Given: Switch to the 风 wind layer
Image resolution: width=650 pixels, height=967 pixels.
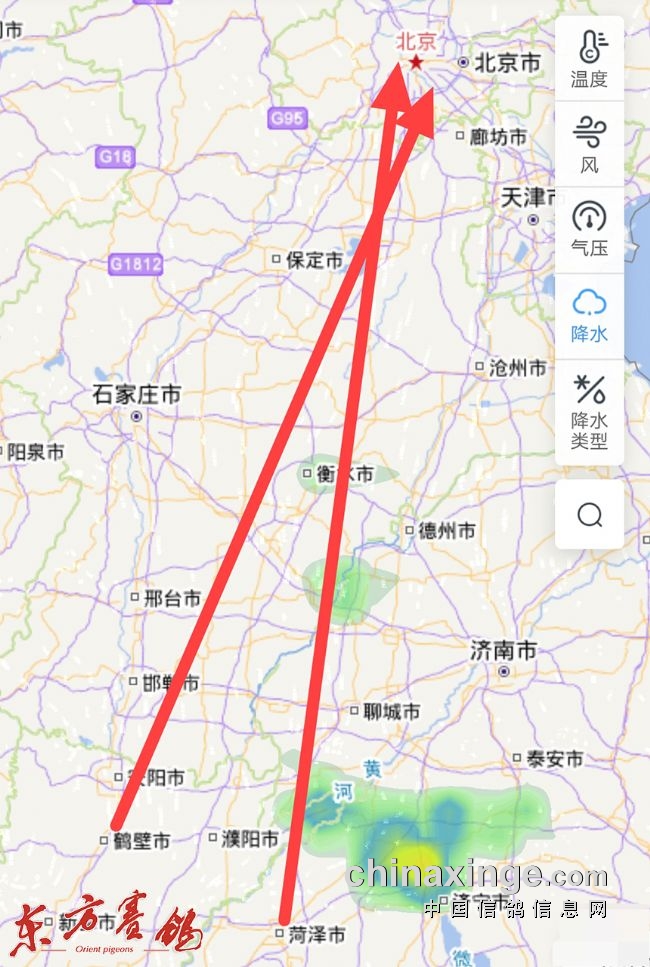Looking at the screenshot, I should pyautogui.click(x=589, y=144).
